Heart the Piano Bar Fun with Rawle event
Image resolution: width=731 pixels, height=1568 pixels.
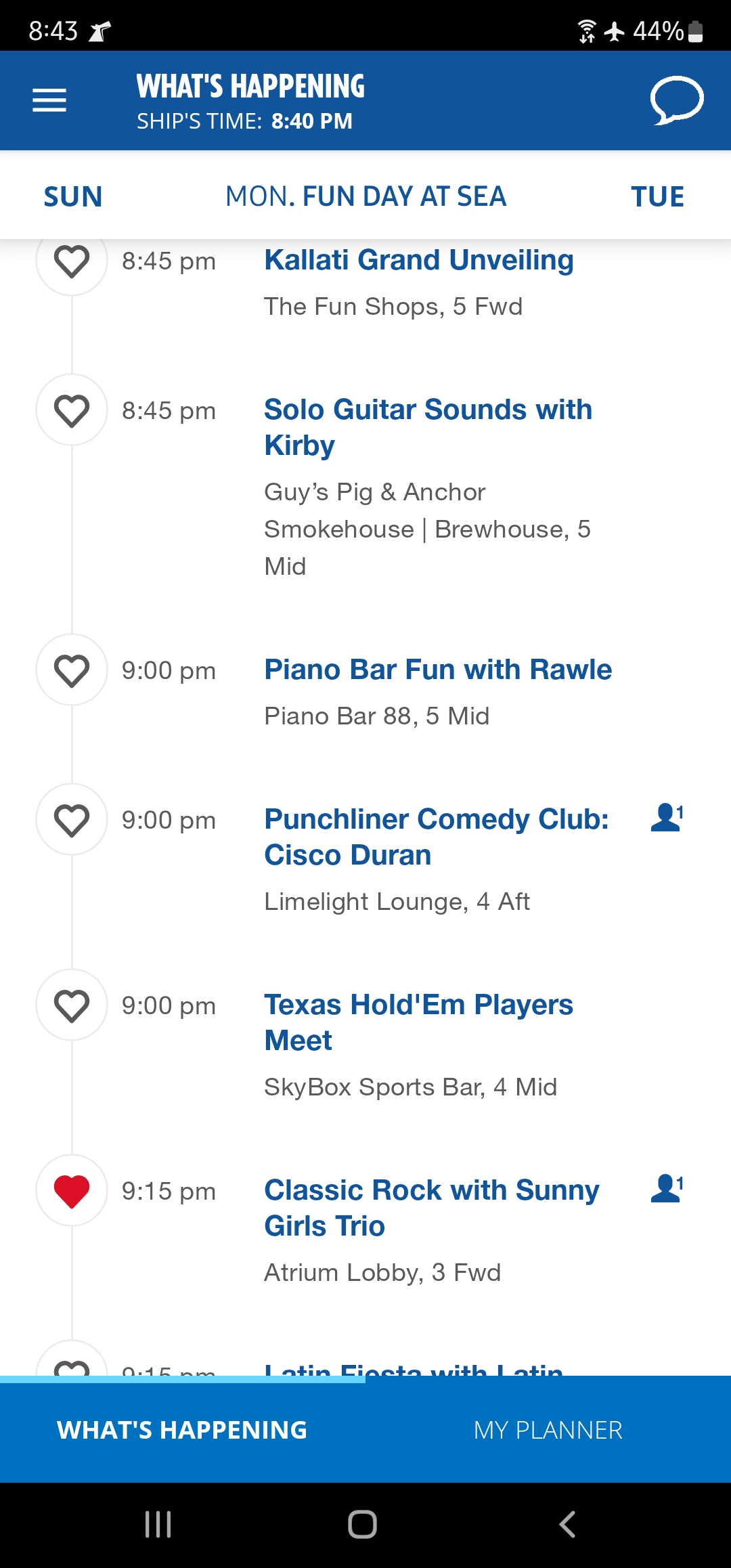tap(72, 670)
